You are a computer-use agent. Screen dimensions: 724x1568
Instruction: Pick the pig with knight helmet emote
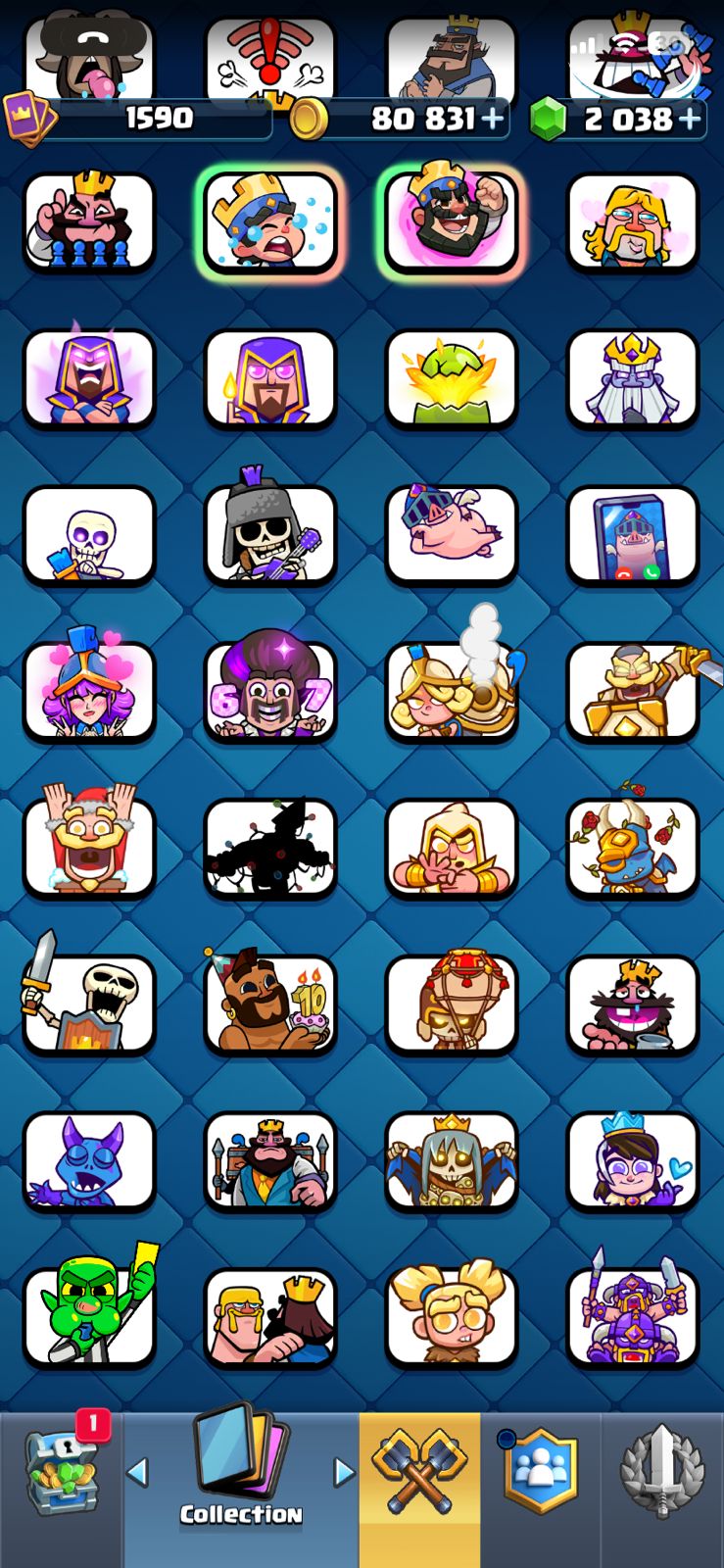[452, 535]
